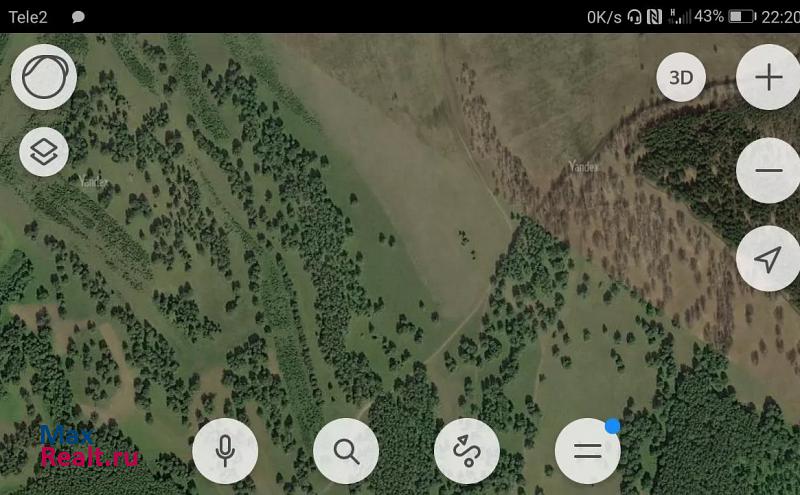The height and width of the screenshot is (495, 800).
Task: Open the Alice assistant circle button
Action: [44, 77]
